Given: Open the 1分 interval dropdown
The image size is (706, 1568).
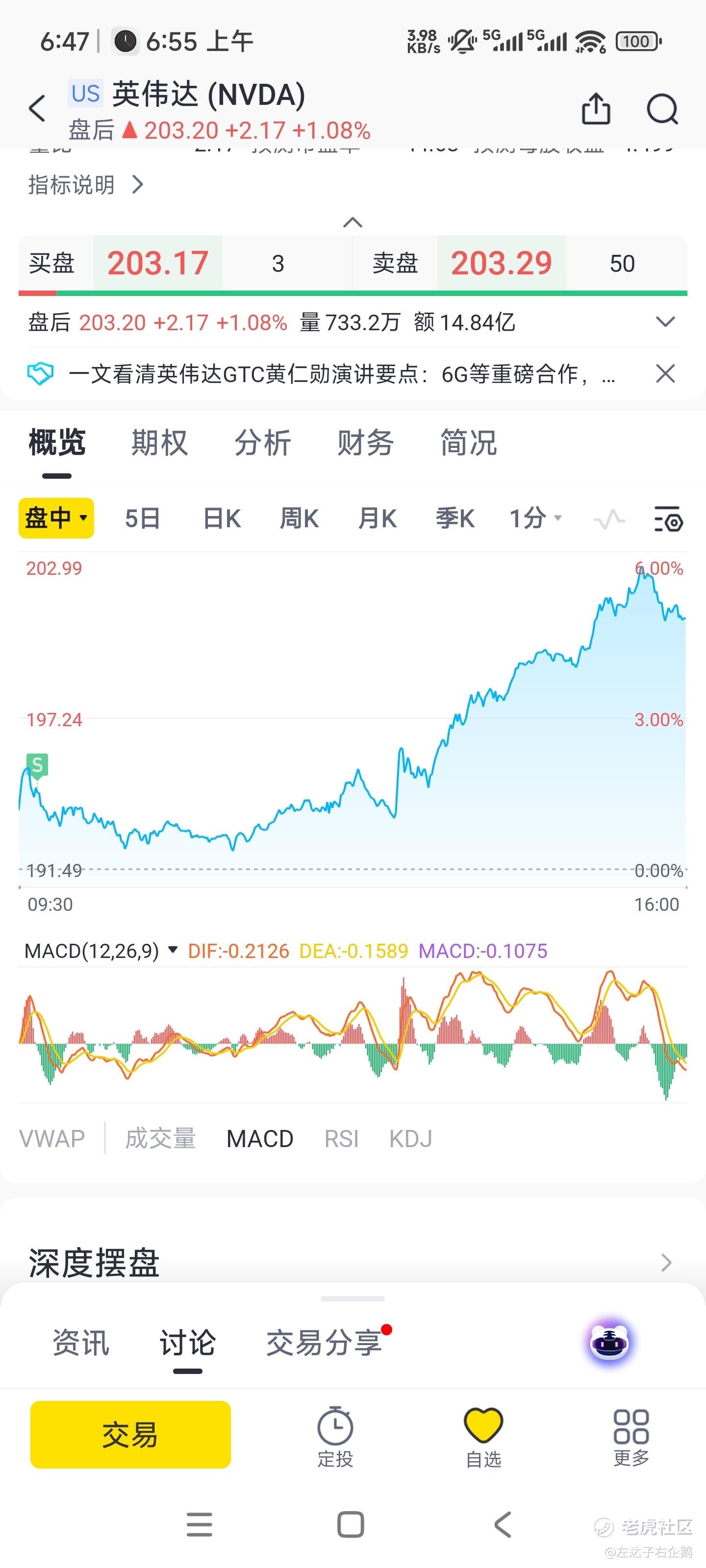Looking at the screenshot, I should [535, 518].
